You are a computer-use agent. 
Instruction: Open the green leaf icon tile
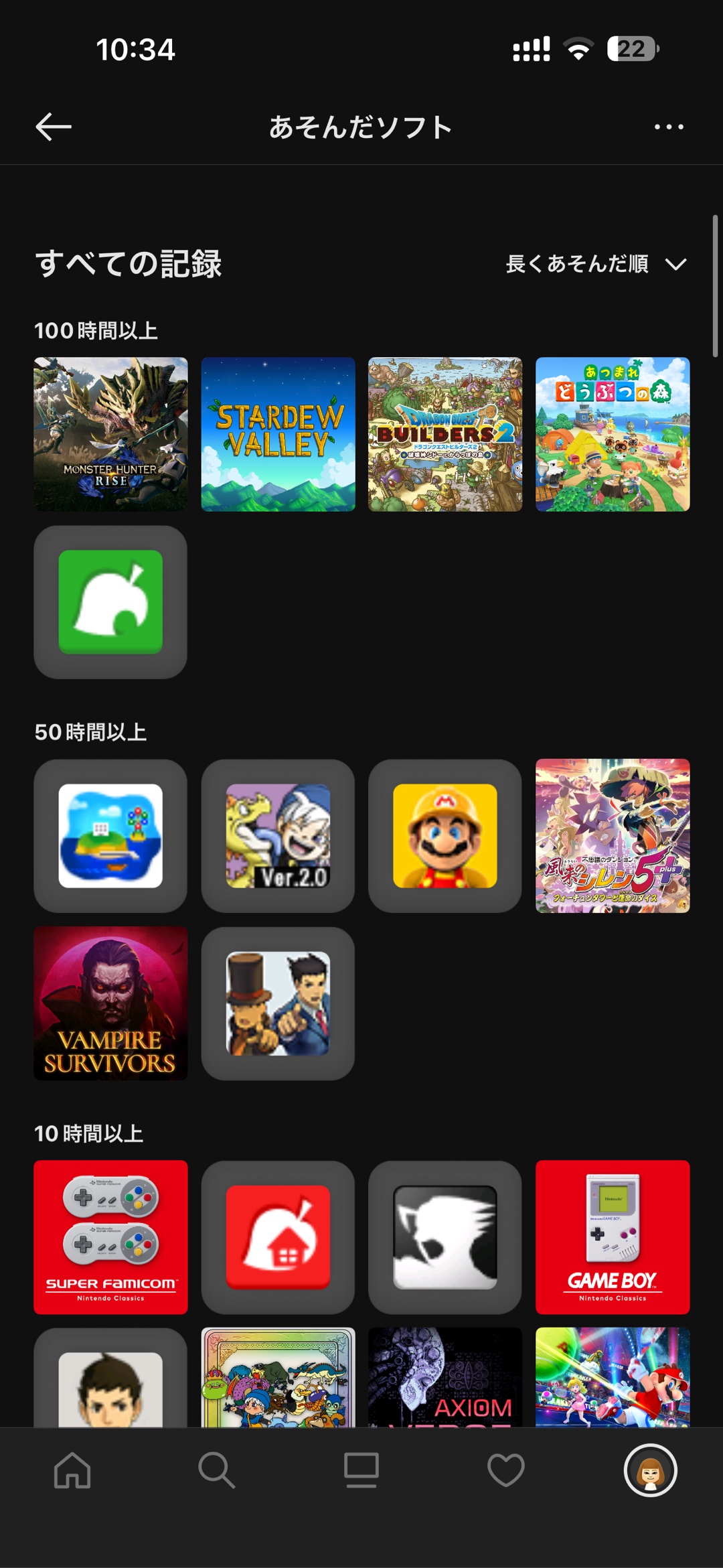tap(110, 601)
